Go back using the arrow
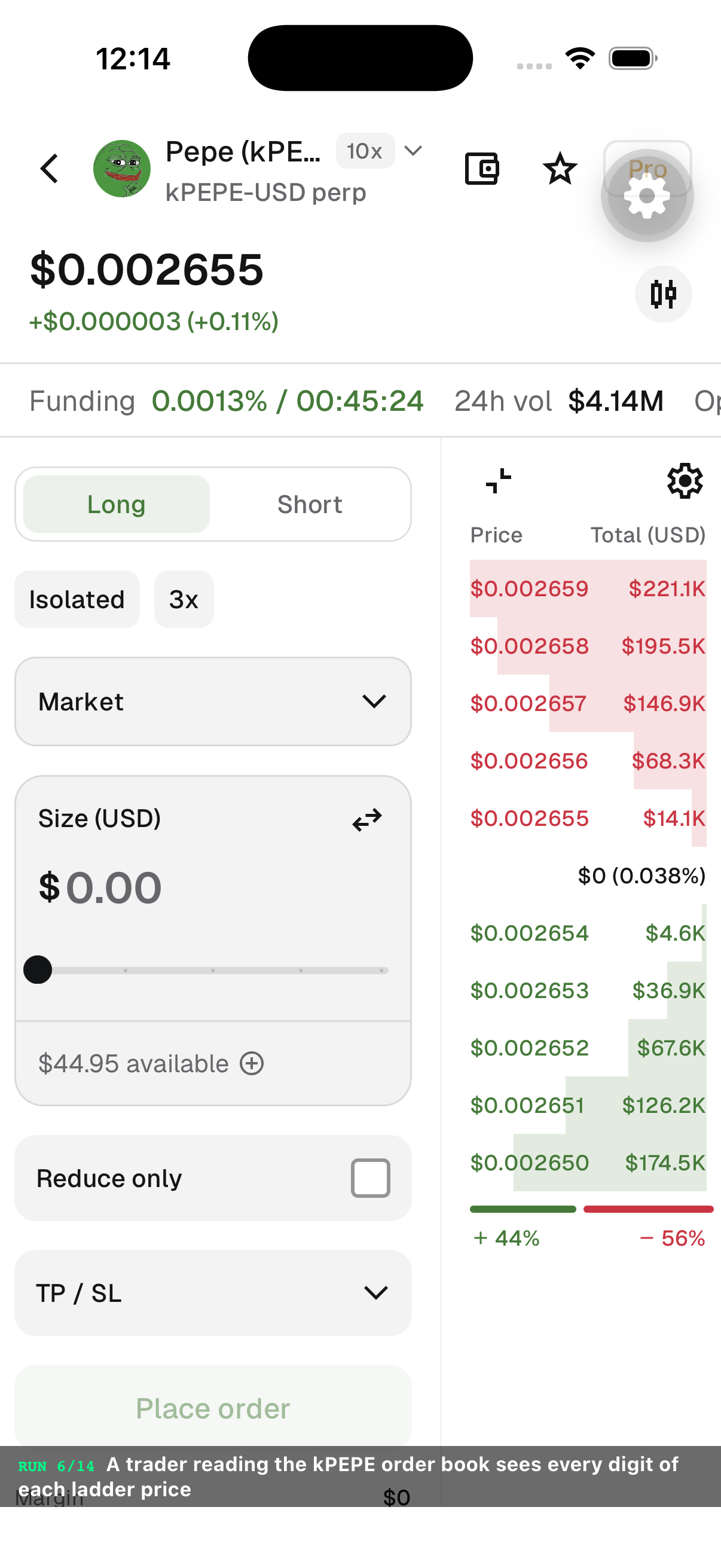This screenshot has width=721, height=1568. click(x=49, y=169)
